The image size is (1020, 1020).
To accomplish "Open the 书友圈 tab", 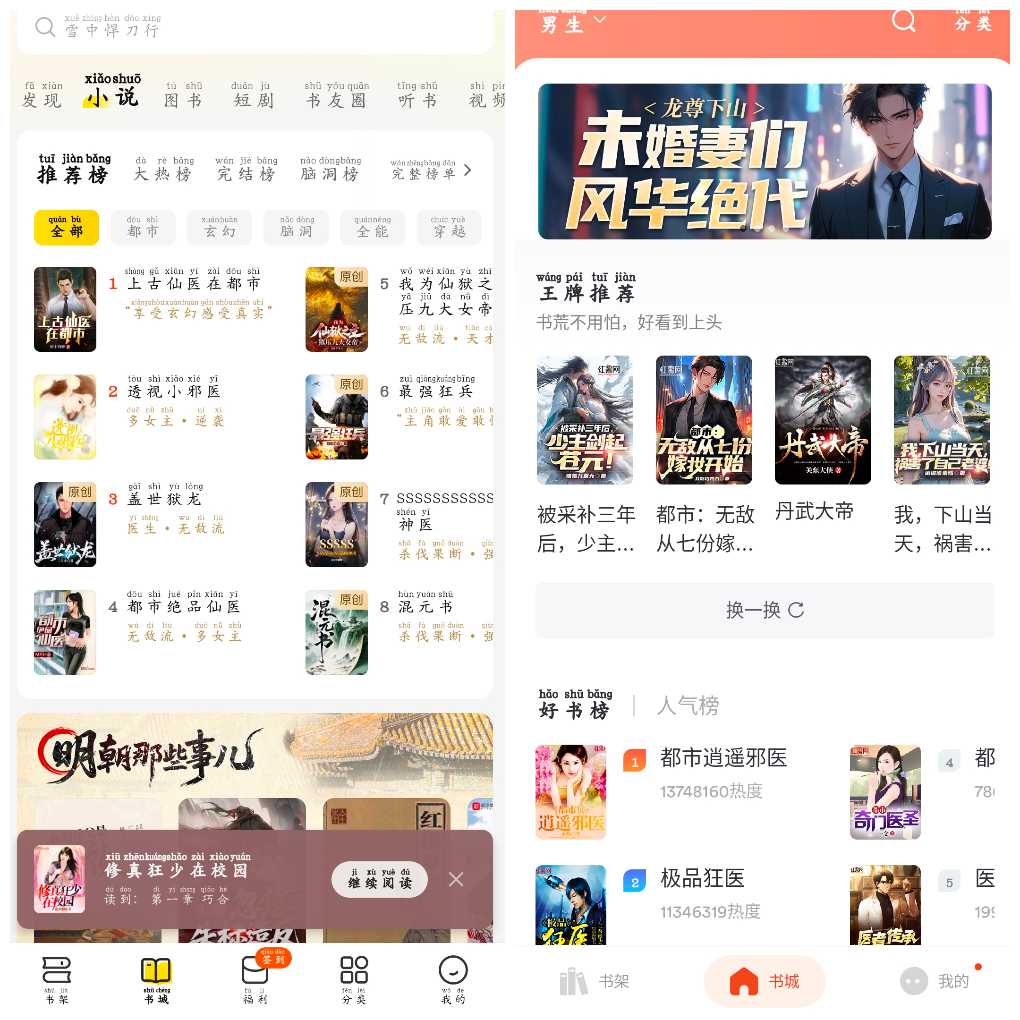I will 336,96.
